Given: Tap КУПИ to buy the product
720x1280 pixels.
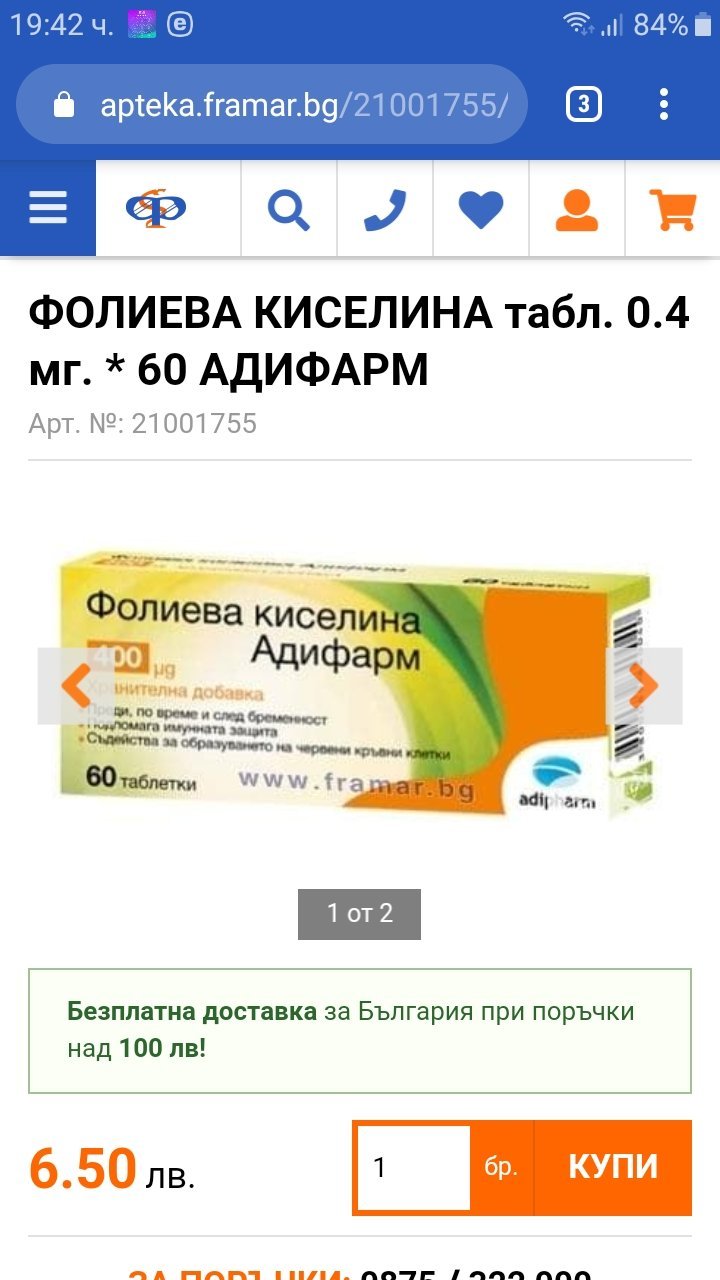Looking at the screenshot, I should pyautogui.click(x=613, y=1167).
